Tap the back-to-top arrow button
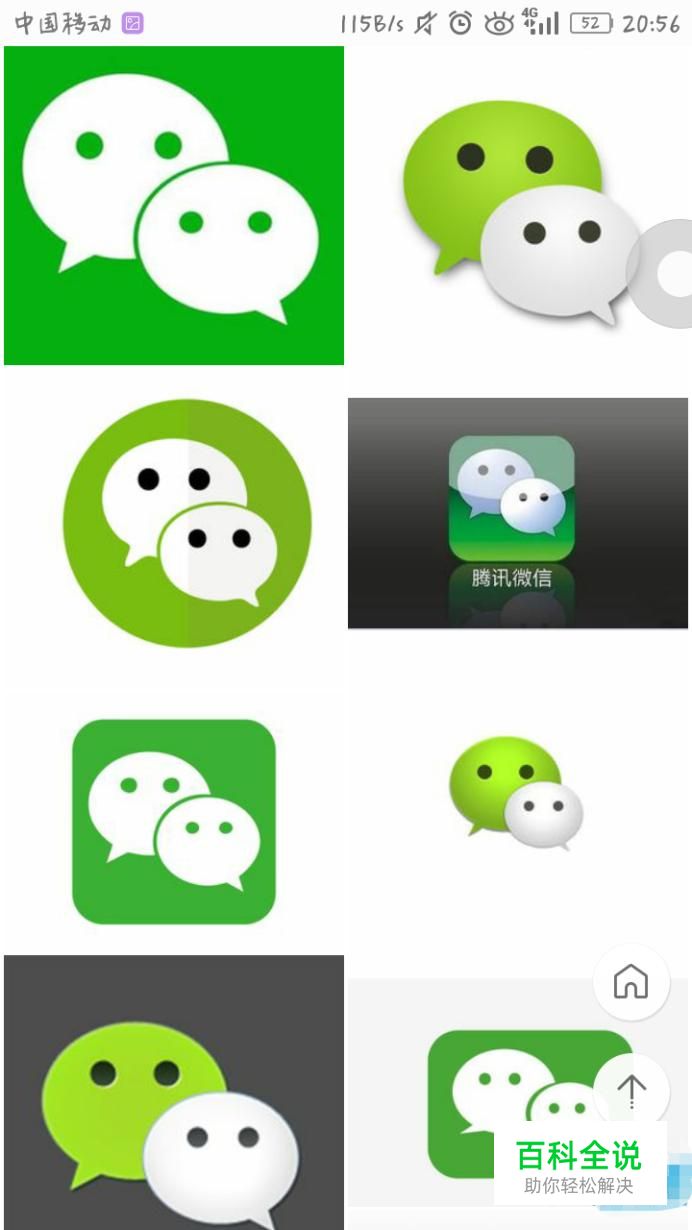Image resolution: width=692 pixels, height=1230 pixels. [631, 1091]
